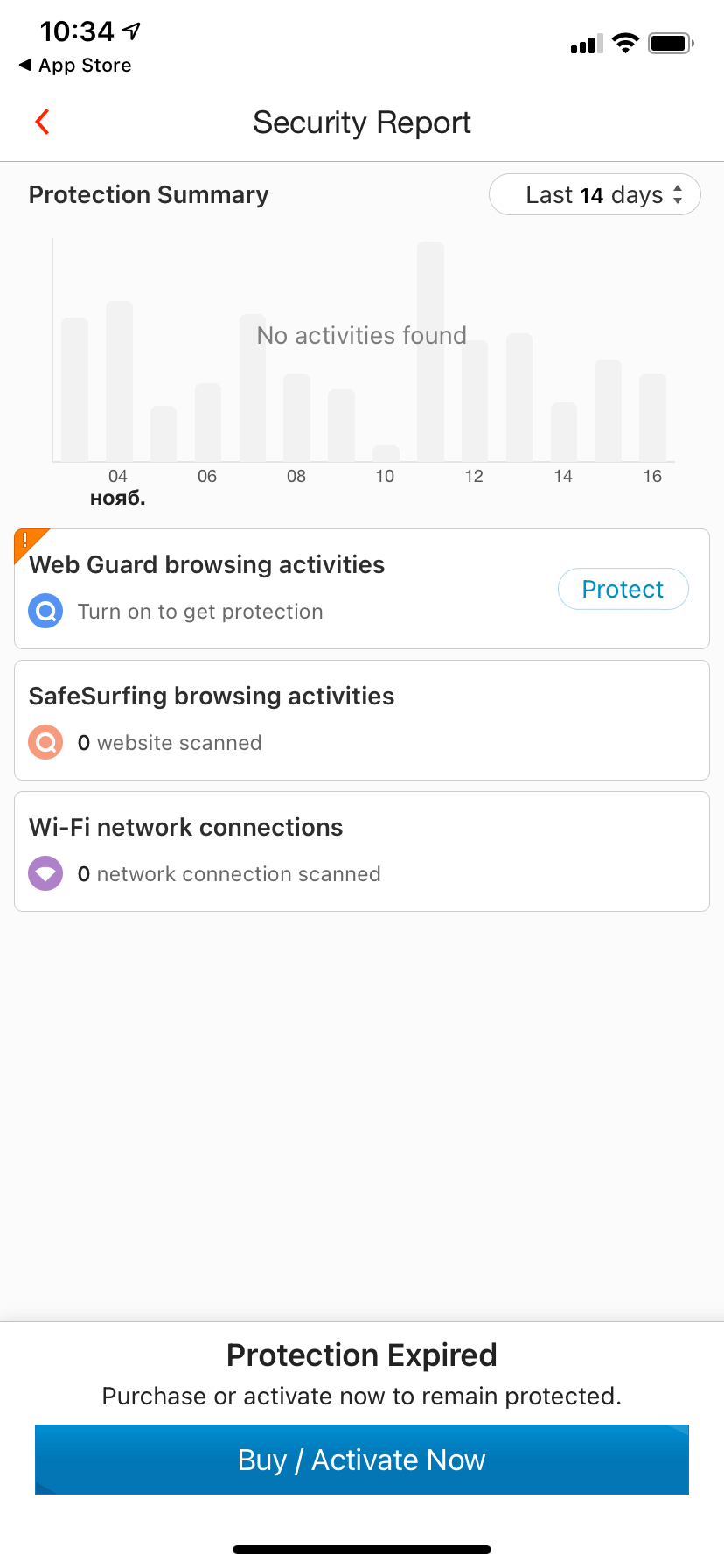The image size is (724, 1568).
Task: Tap Protect for Web Guard
Action: point(623,589)
